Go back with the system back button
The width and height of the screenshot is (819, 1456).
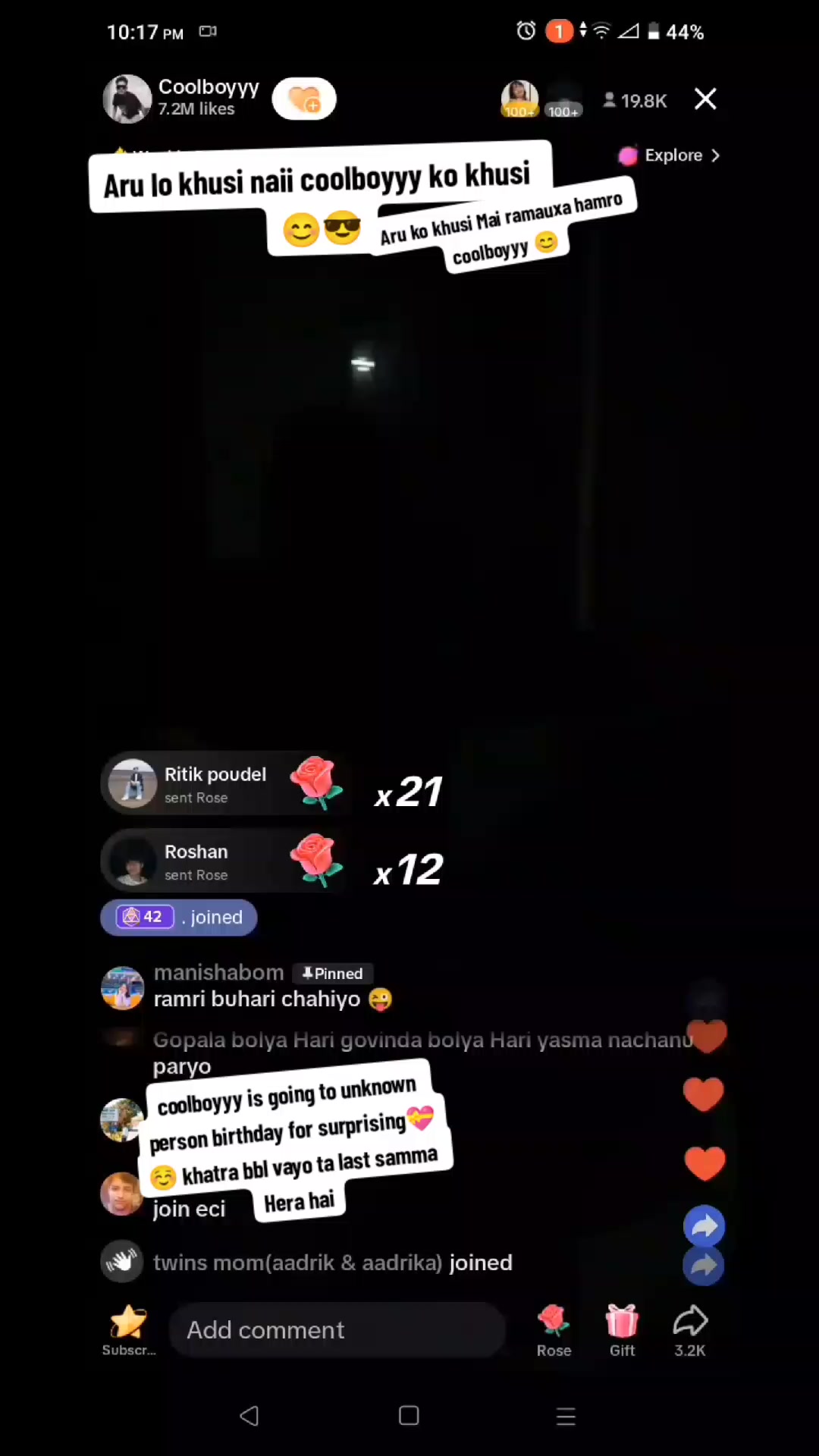pos(249,1416)
